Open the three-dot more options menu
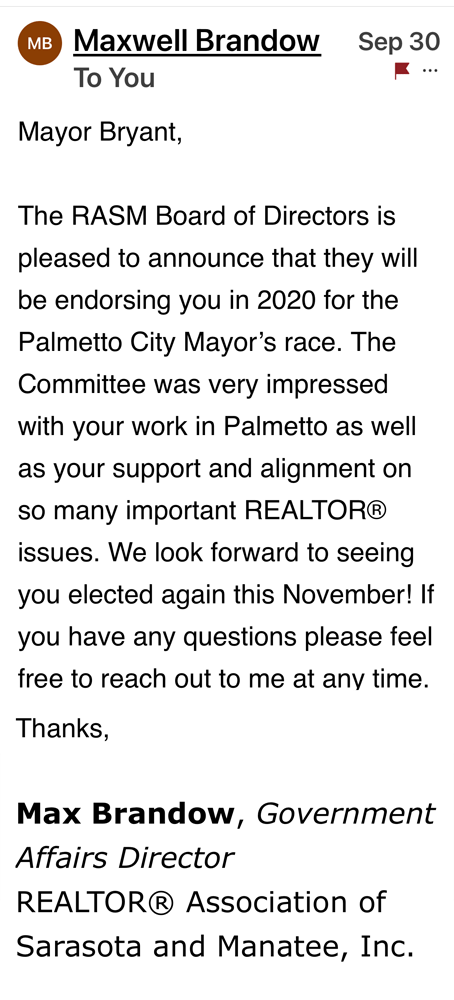The image size is (454, 1000). (x=430, y=70)
